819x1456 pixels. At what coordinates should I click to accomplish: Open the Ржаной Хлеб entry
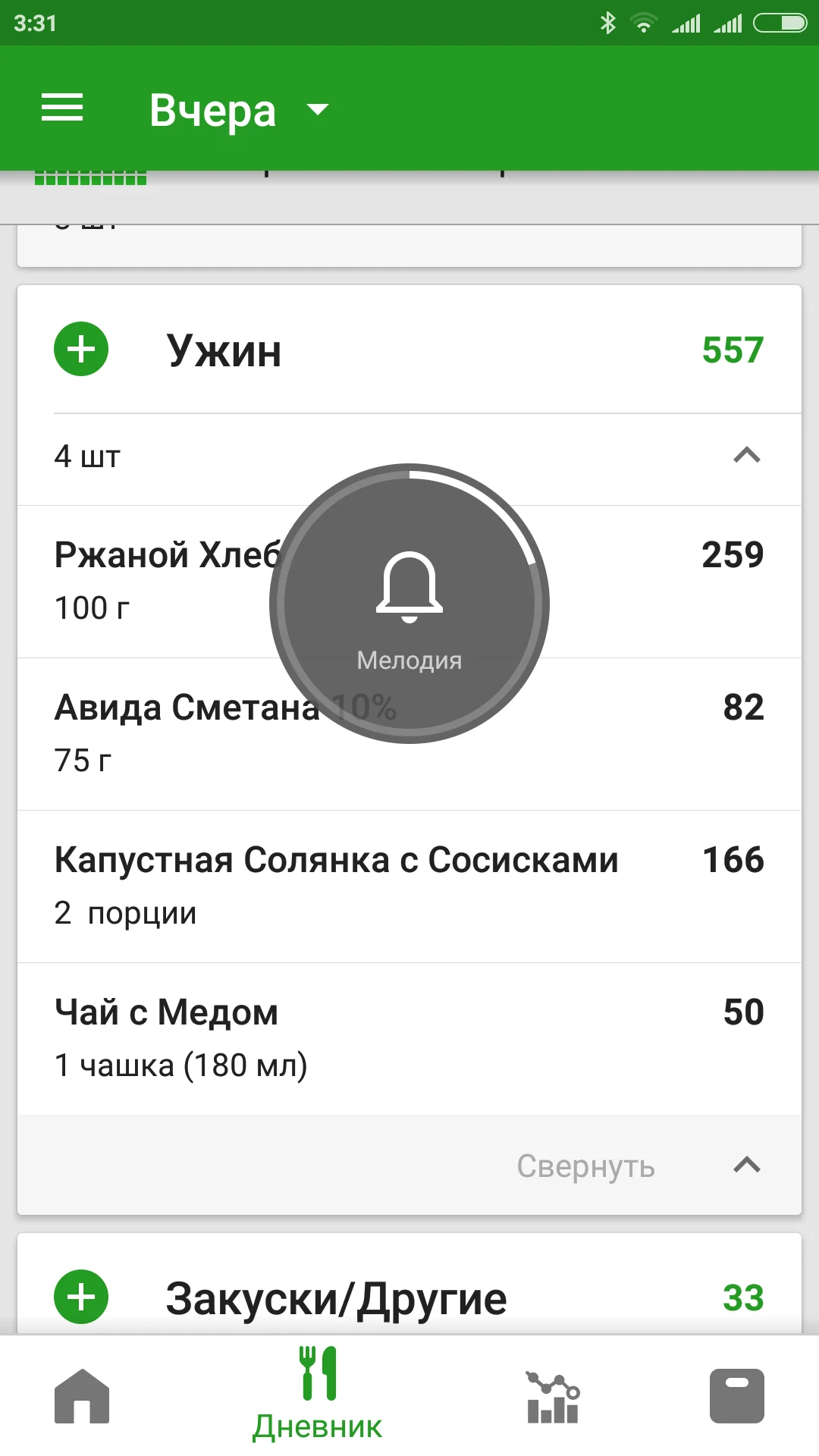pyautogui.click(x=167, y=580)
